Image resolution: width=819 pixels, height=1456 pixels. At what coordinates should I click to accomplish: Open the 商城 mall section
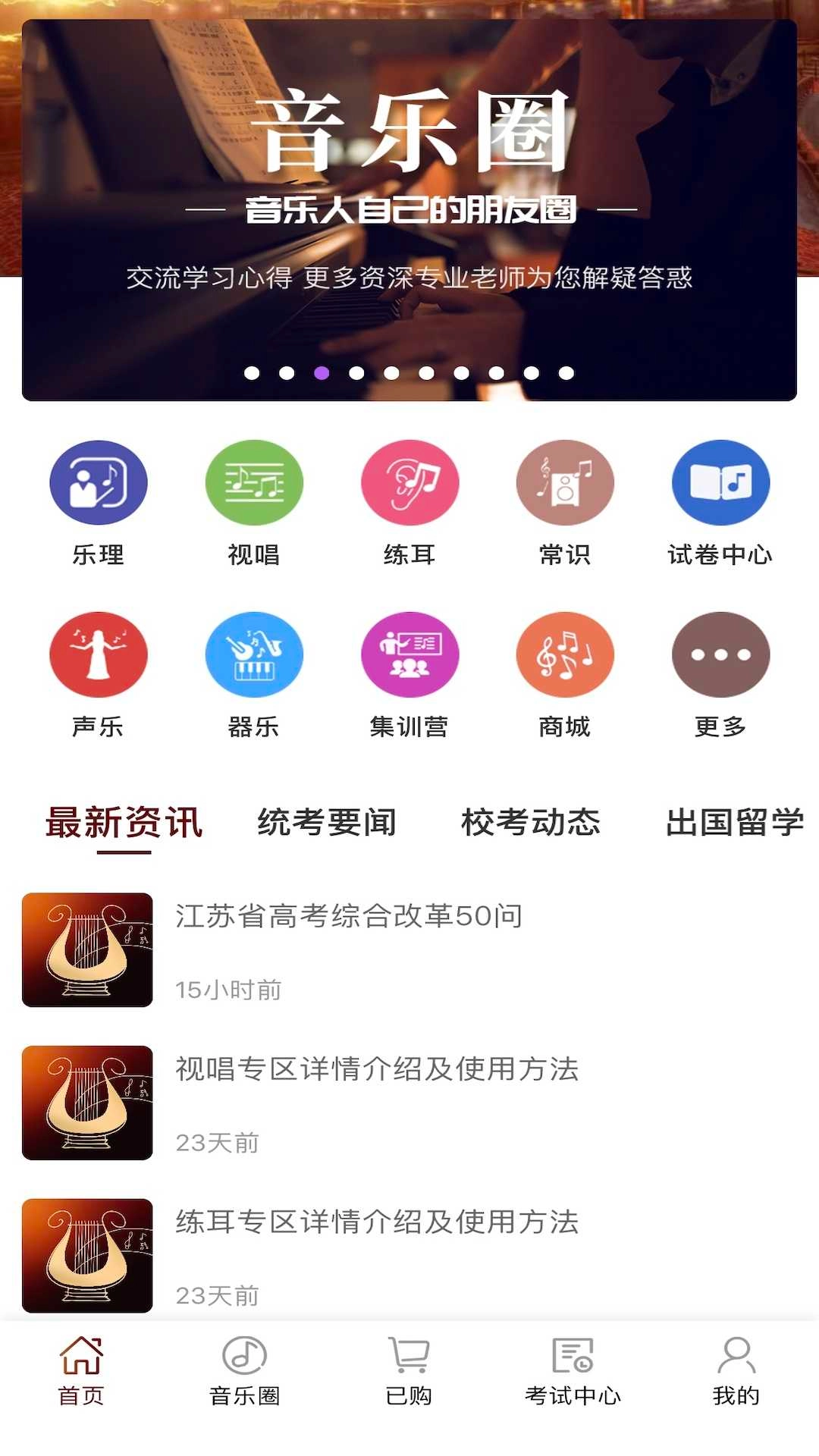(565, 654)
